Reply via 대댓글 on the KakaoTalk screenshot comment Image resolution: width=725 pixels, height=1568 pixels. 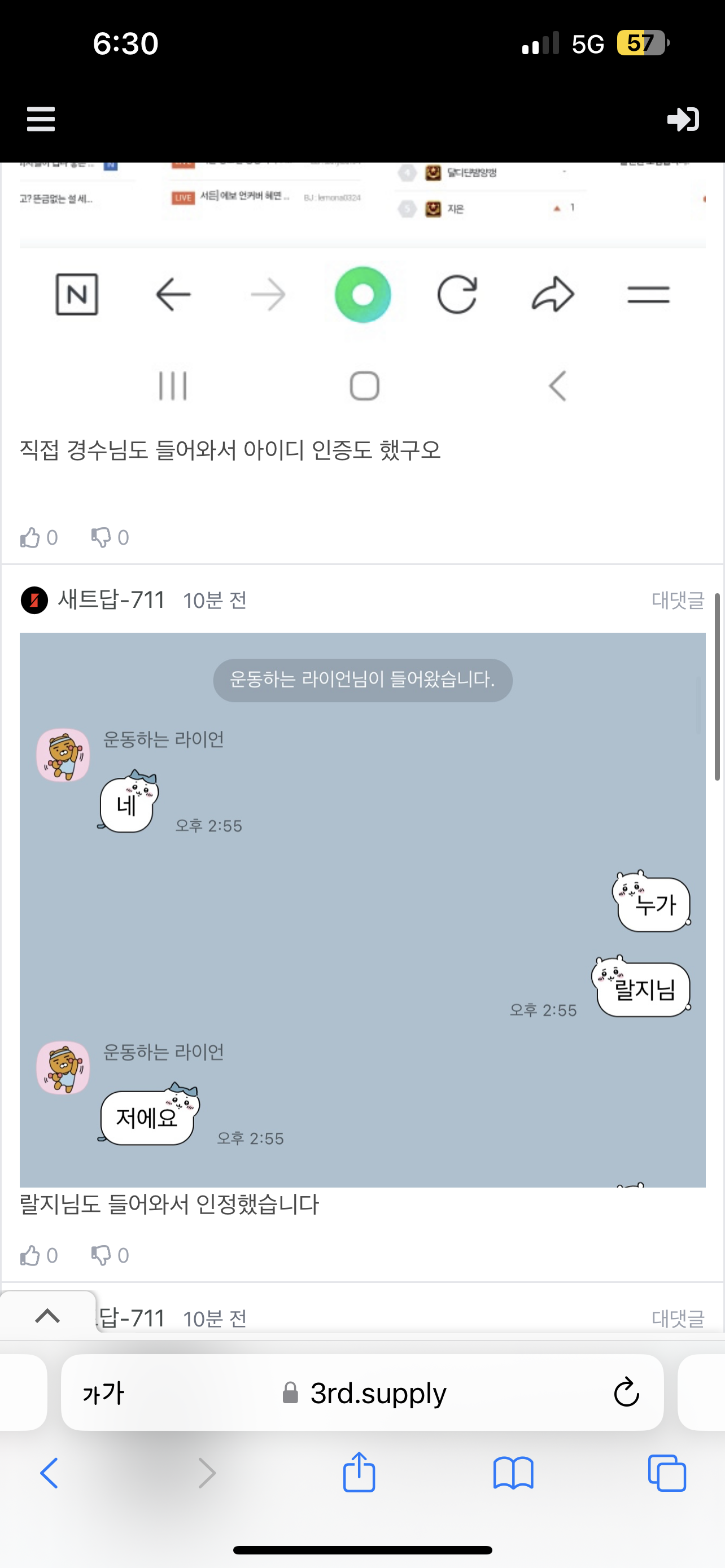[x=678, y=600]
